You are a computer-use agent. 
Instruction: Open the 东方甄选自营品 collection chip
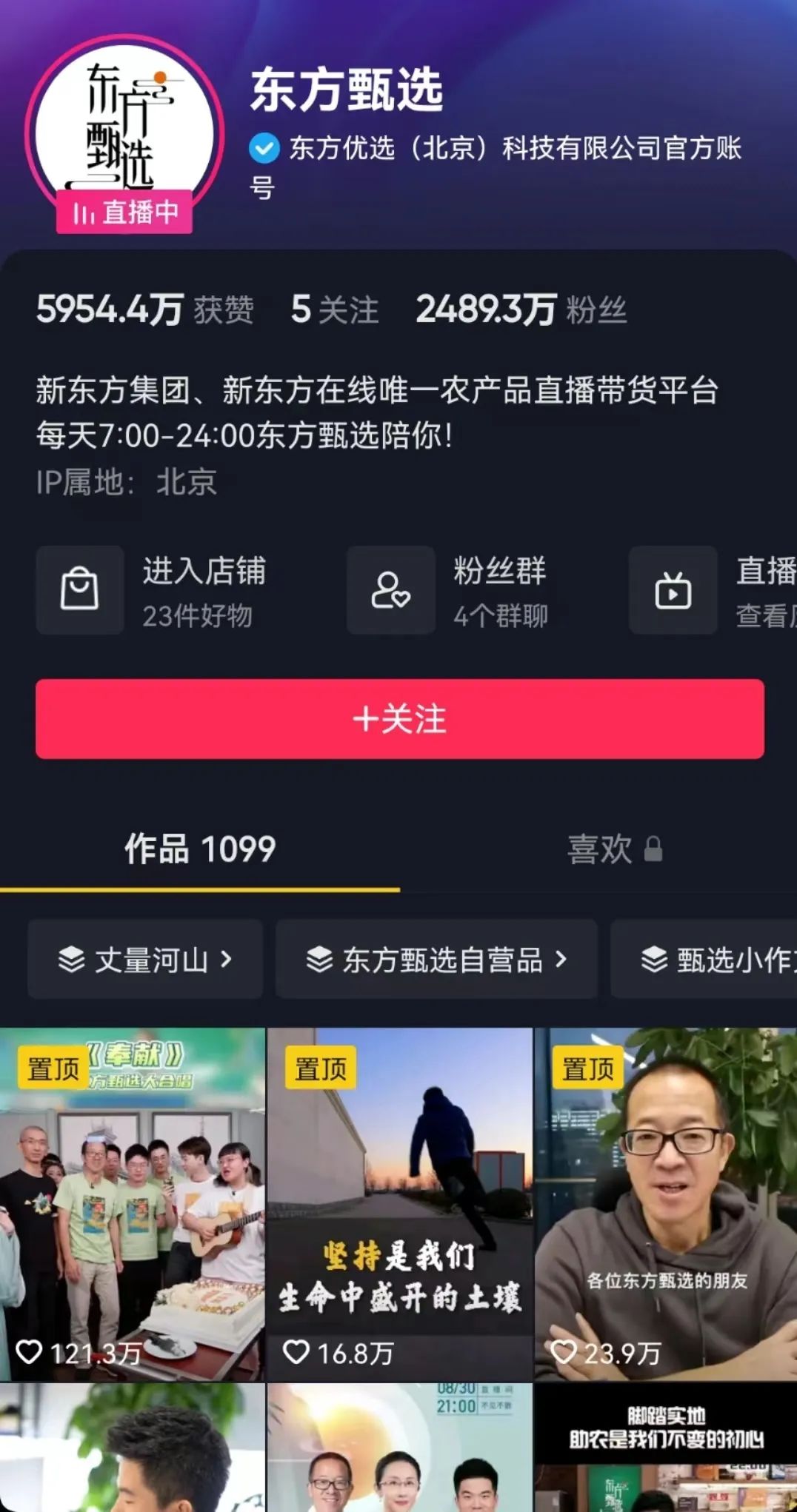[x=436, y=960]
